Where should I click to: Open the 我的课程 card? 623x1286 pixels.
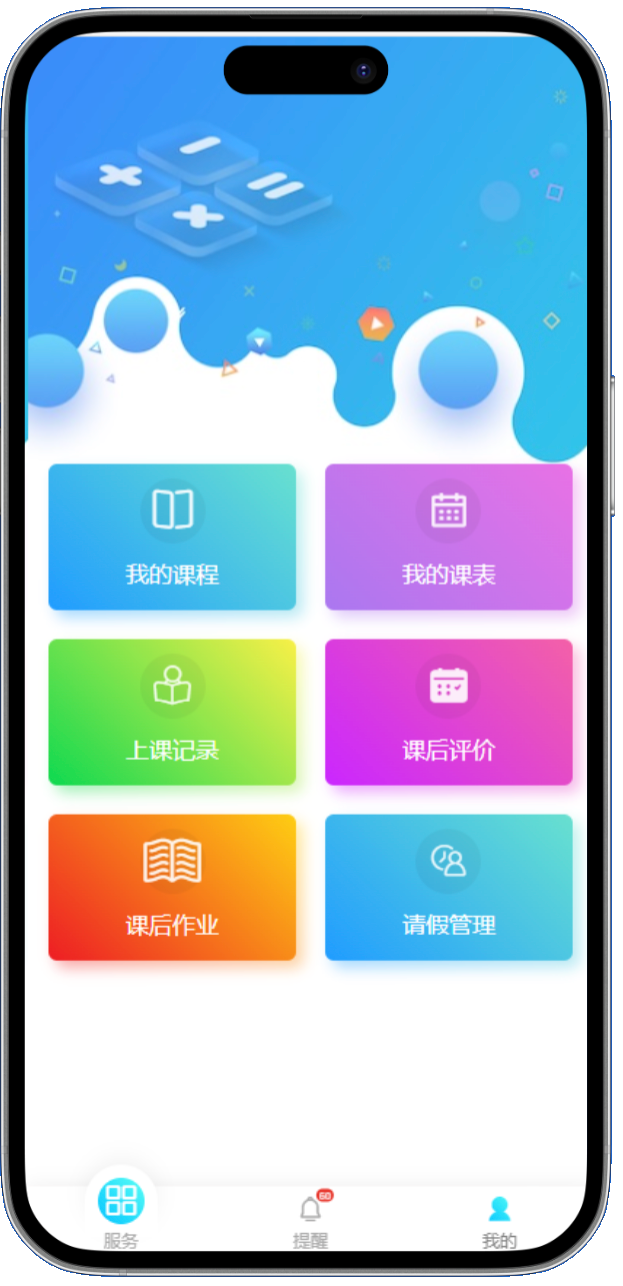[x=172, y=537]
